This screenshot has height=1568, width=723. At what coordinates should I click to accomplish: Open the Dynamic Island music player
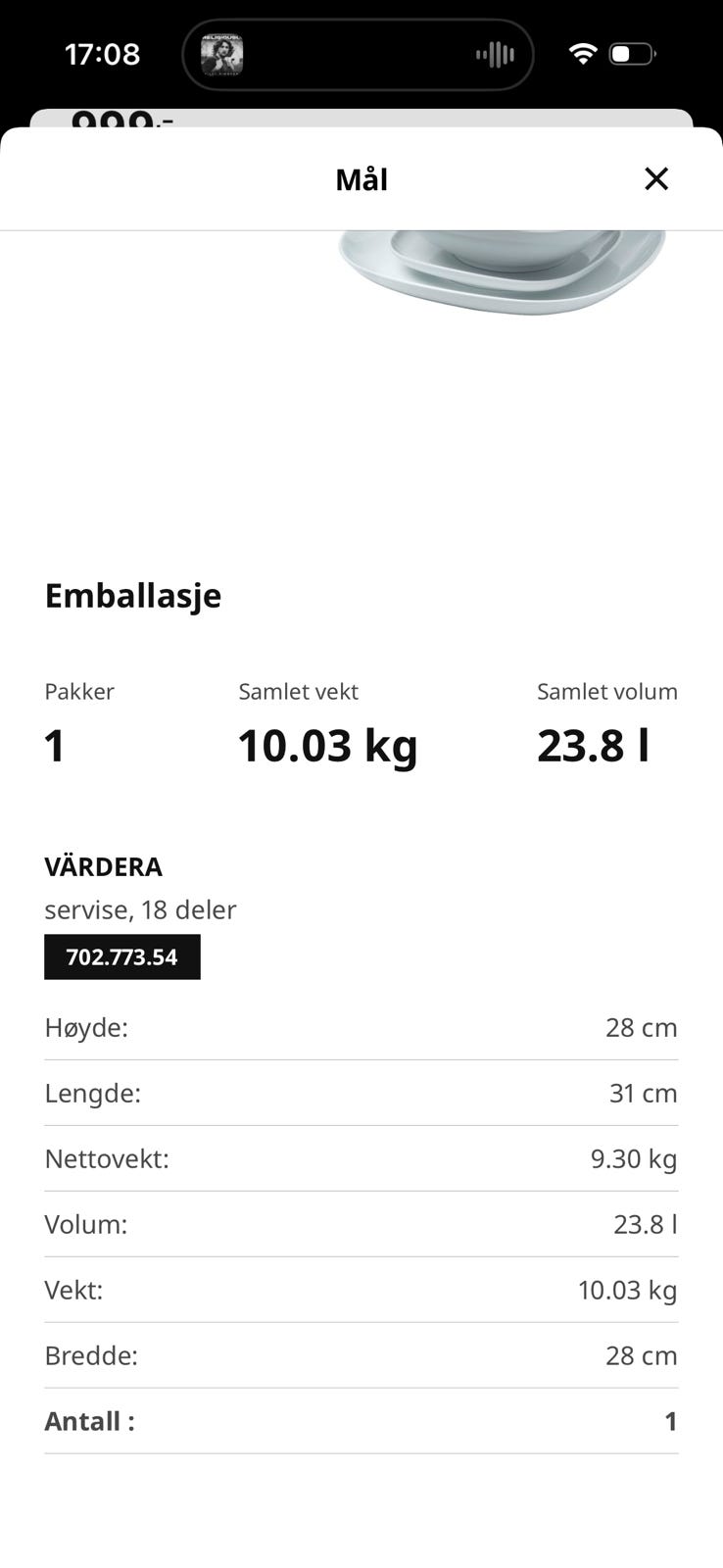pos(358,54)
